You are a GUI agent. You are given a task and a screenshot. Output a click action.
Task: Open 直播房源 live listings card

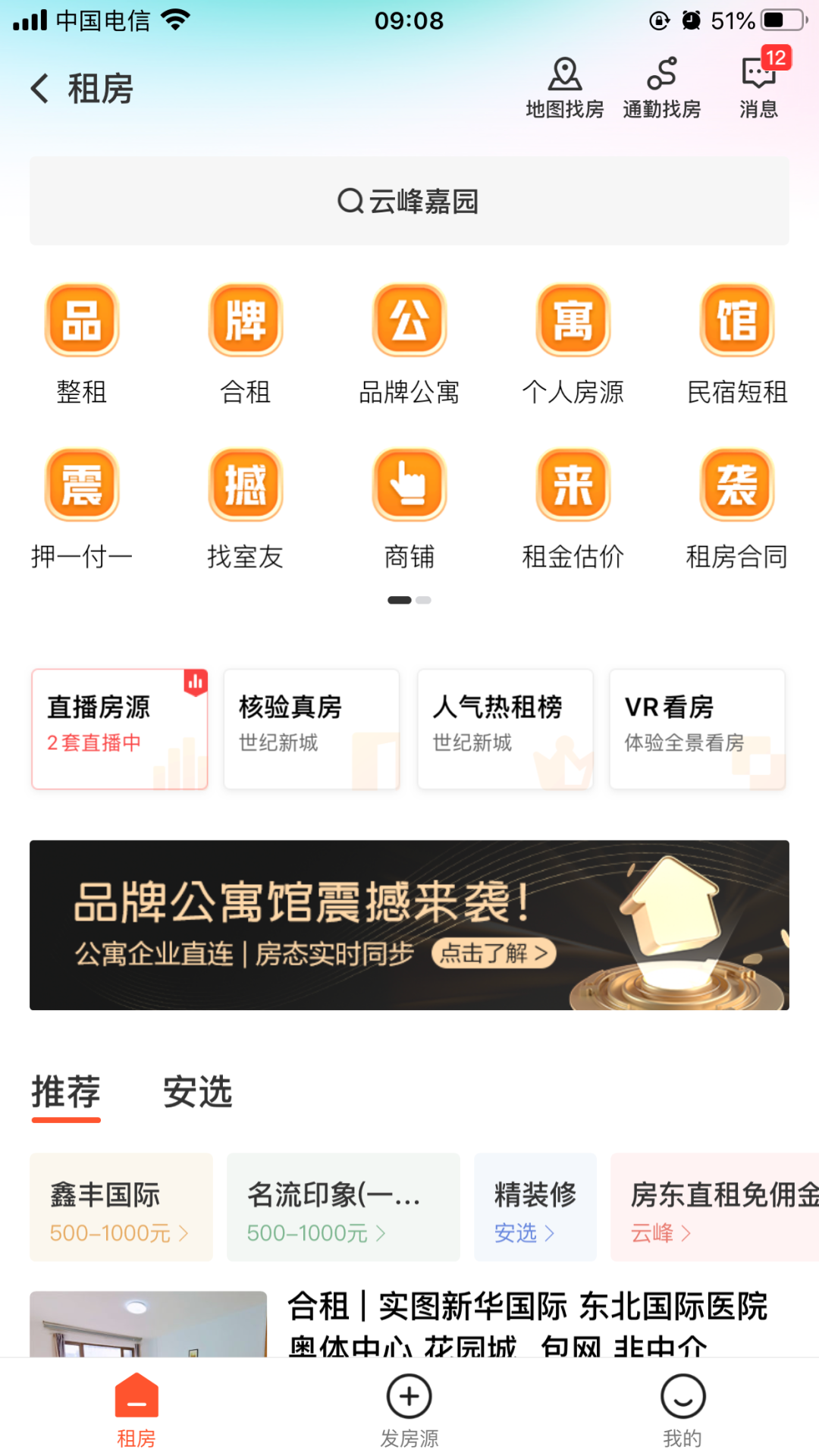(x=120, y=729)
